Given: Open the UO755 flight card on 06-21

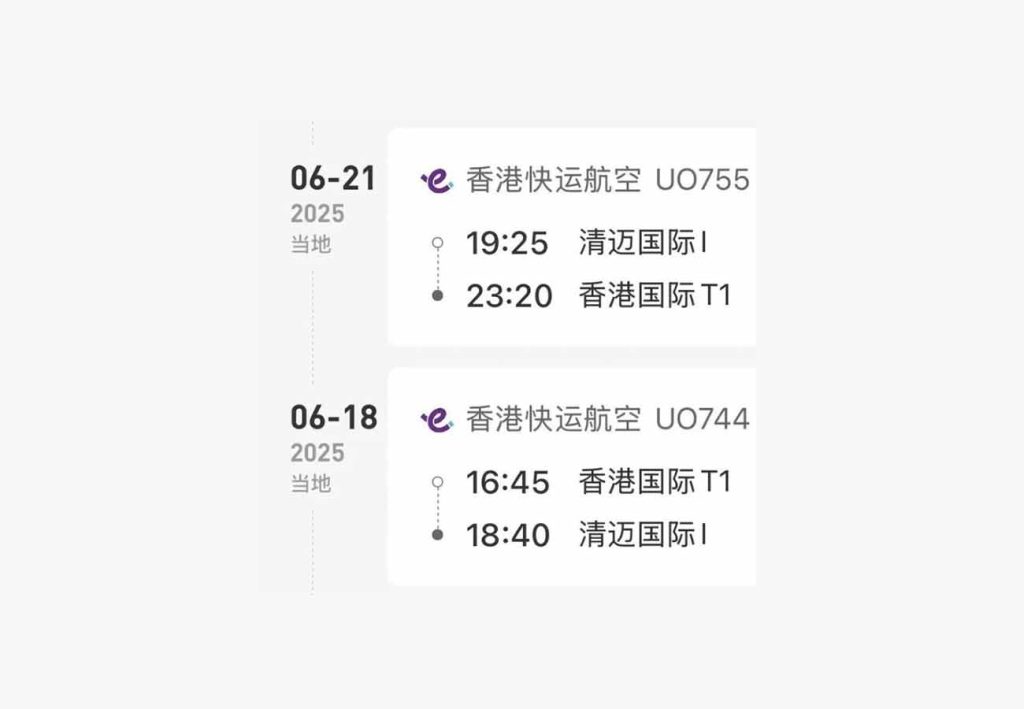Looking at the screenshot, I should [x=572, y=237].
